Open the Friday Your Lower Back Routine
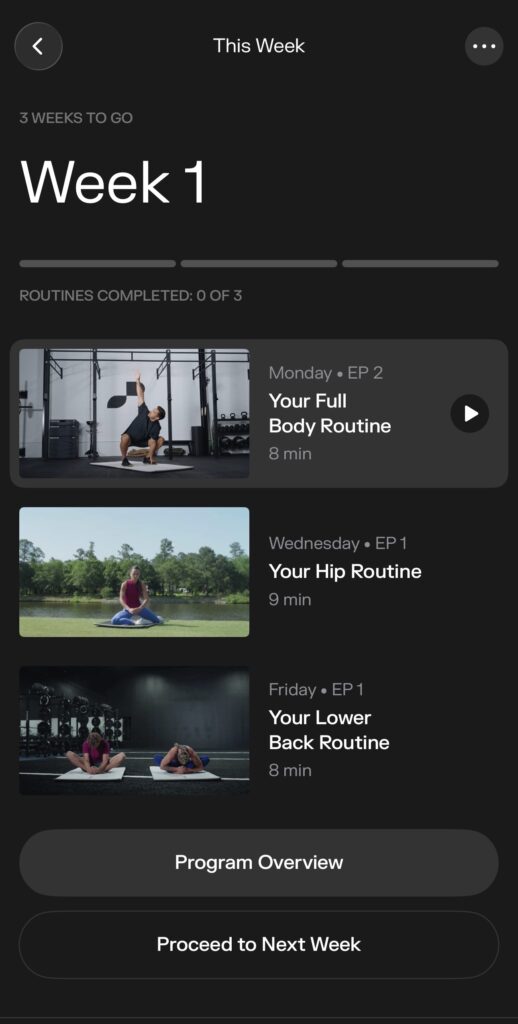 pyautogui.click(x=259, y=730)
